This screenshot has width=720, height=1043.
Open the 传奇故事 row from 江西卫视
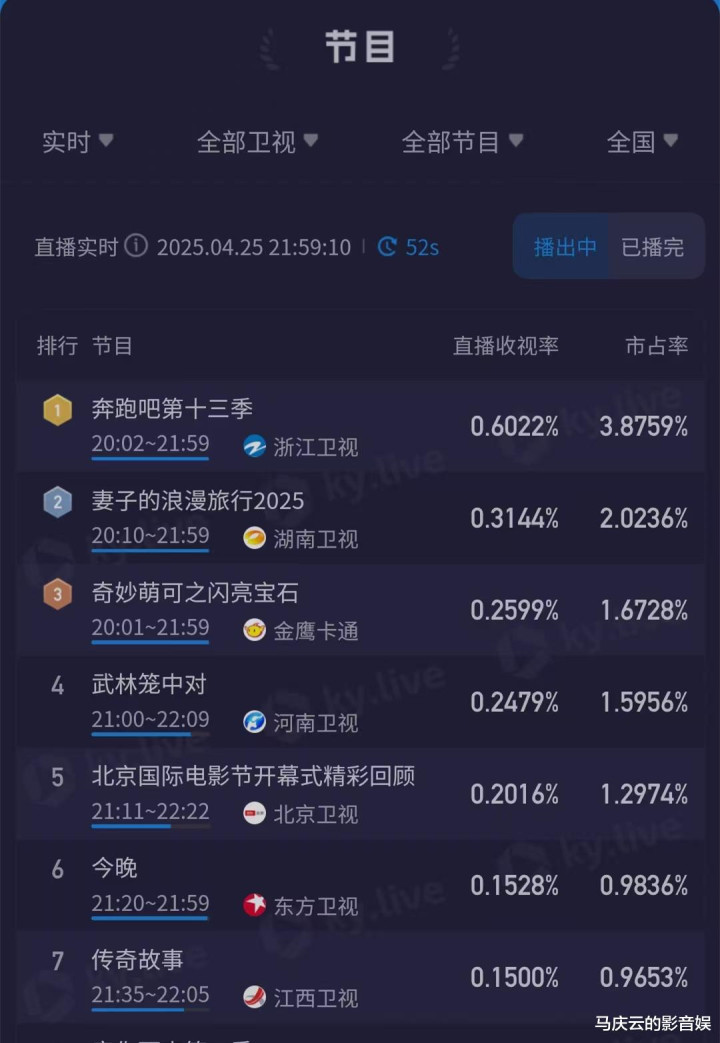(138, 960)
